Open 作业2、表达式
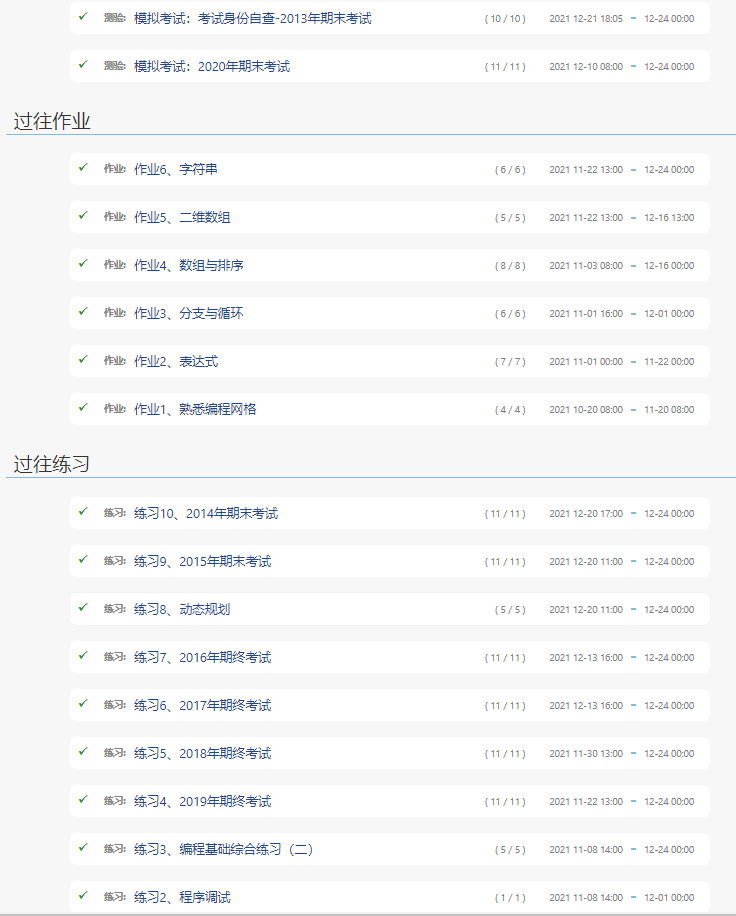 coord(176,361)
